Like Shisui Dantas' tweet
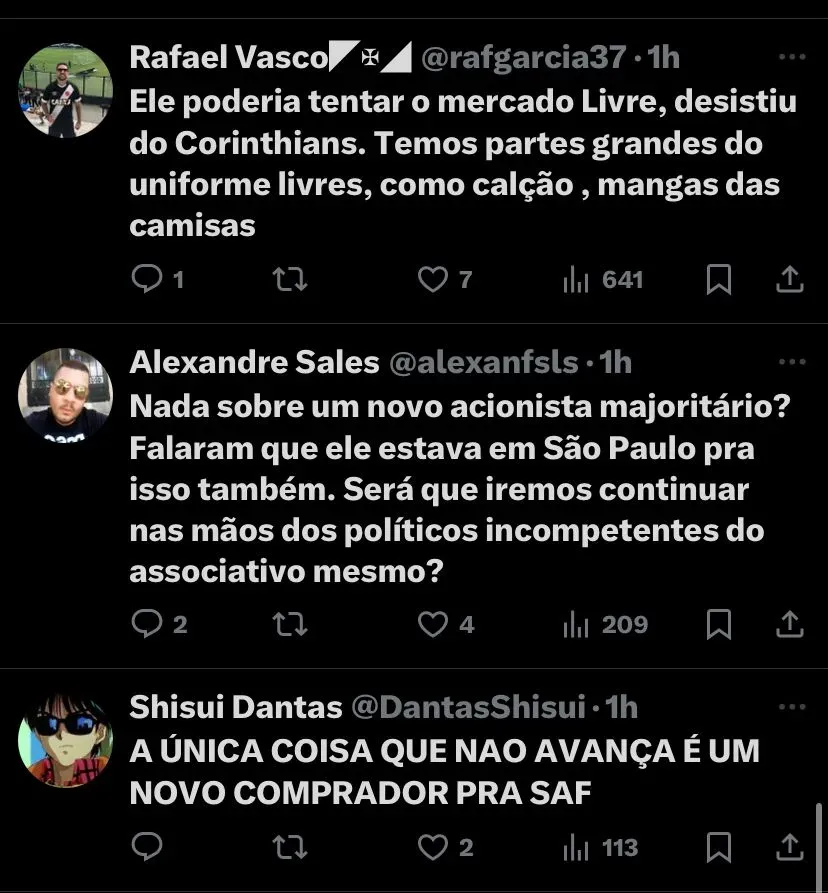The width and height of the screenshot is (828, 893). coord(432,848)
